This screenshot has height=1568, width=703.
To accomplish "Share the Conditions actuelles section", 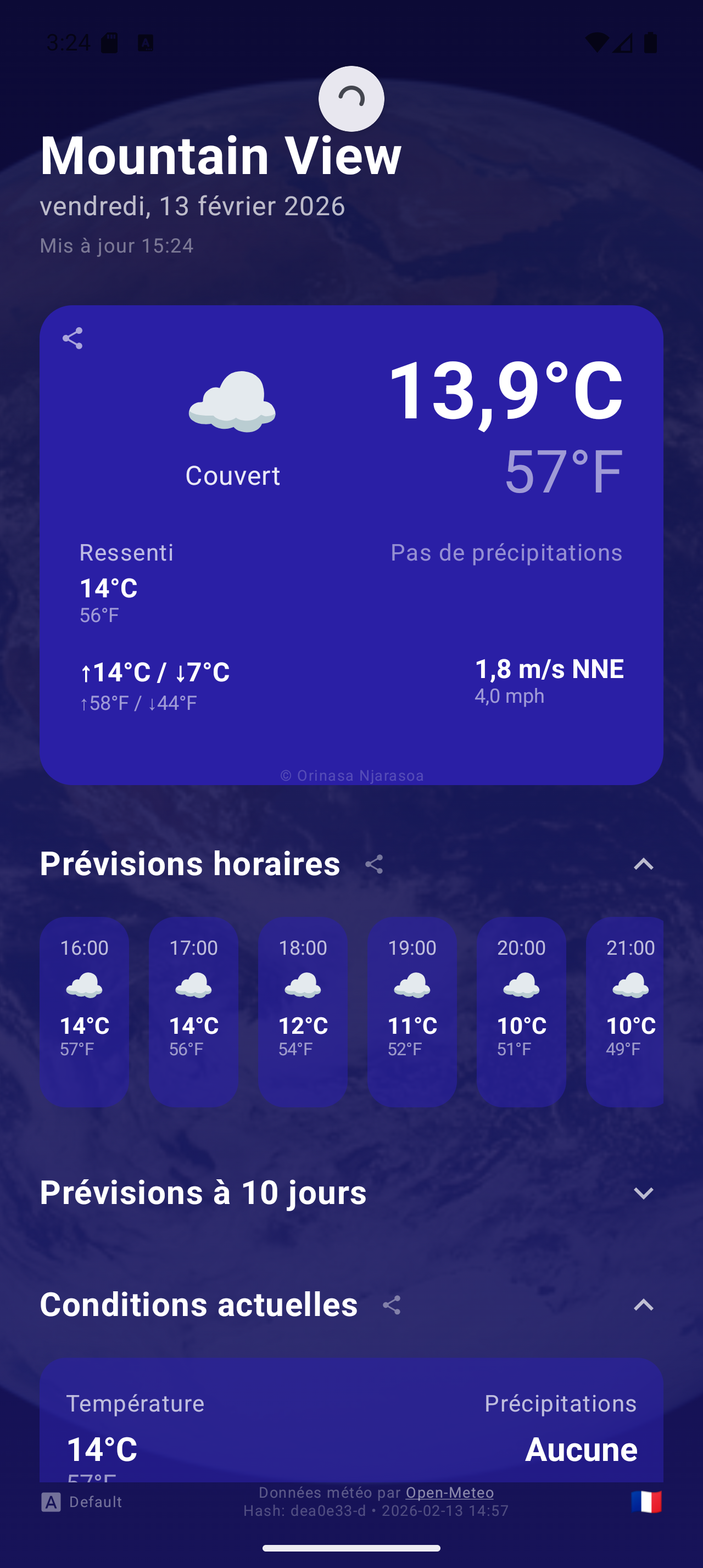I will click(392, 1305).
